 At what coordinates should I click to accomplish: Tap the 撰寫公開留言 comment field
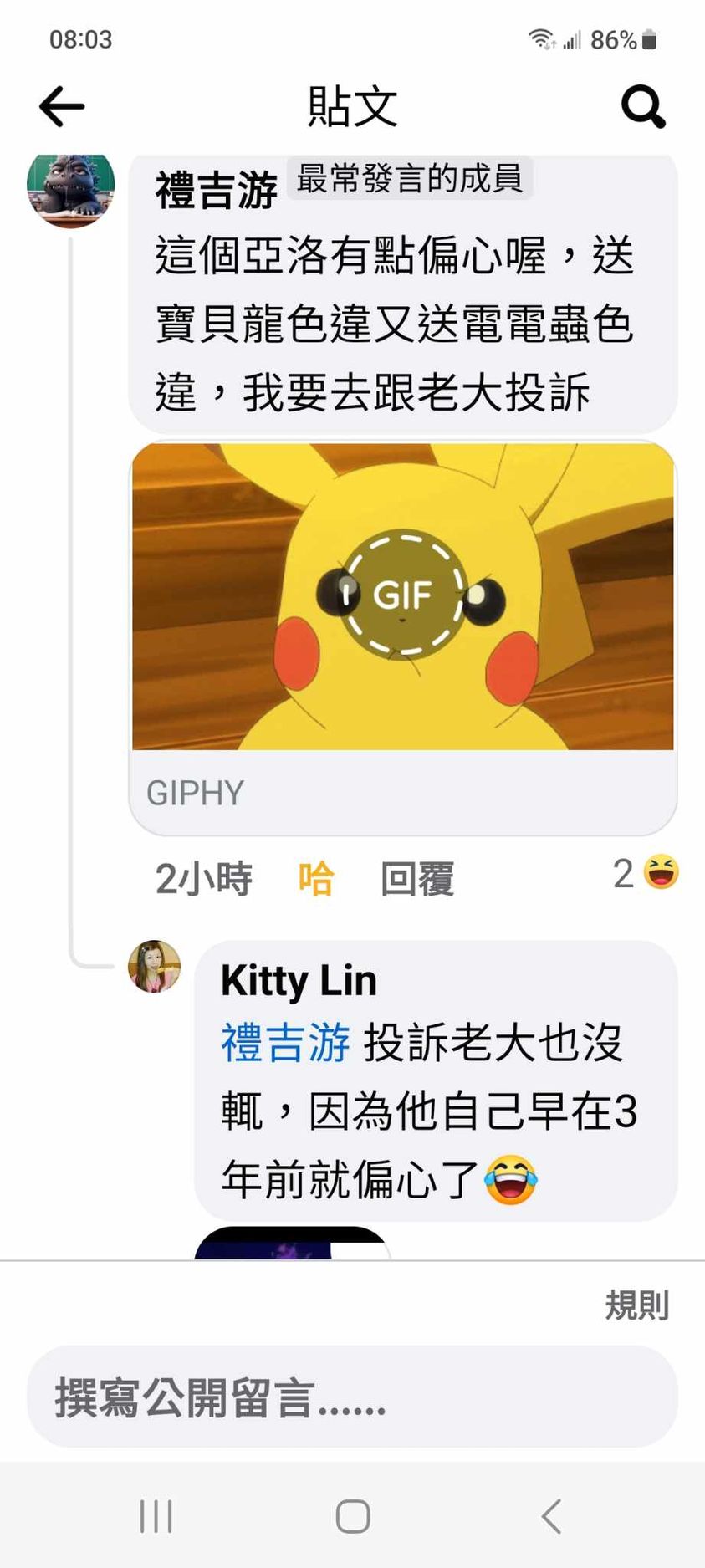352,1397
